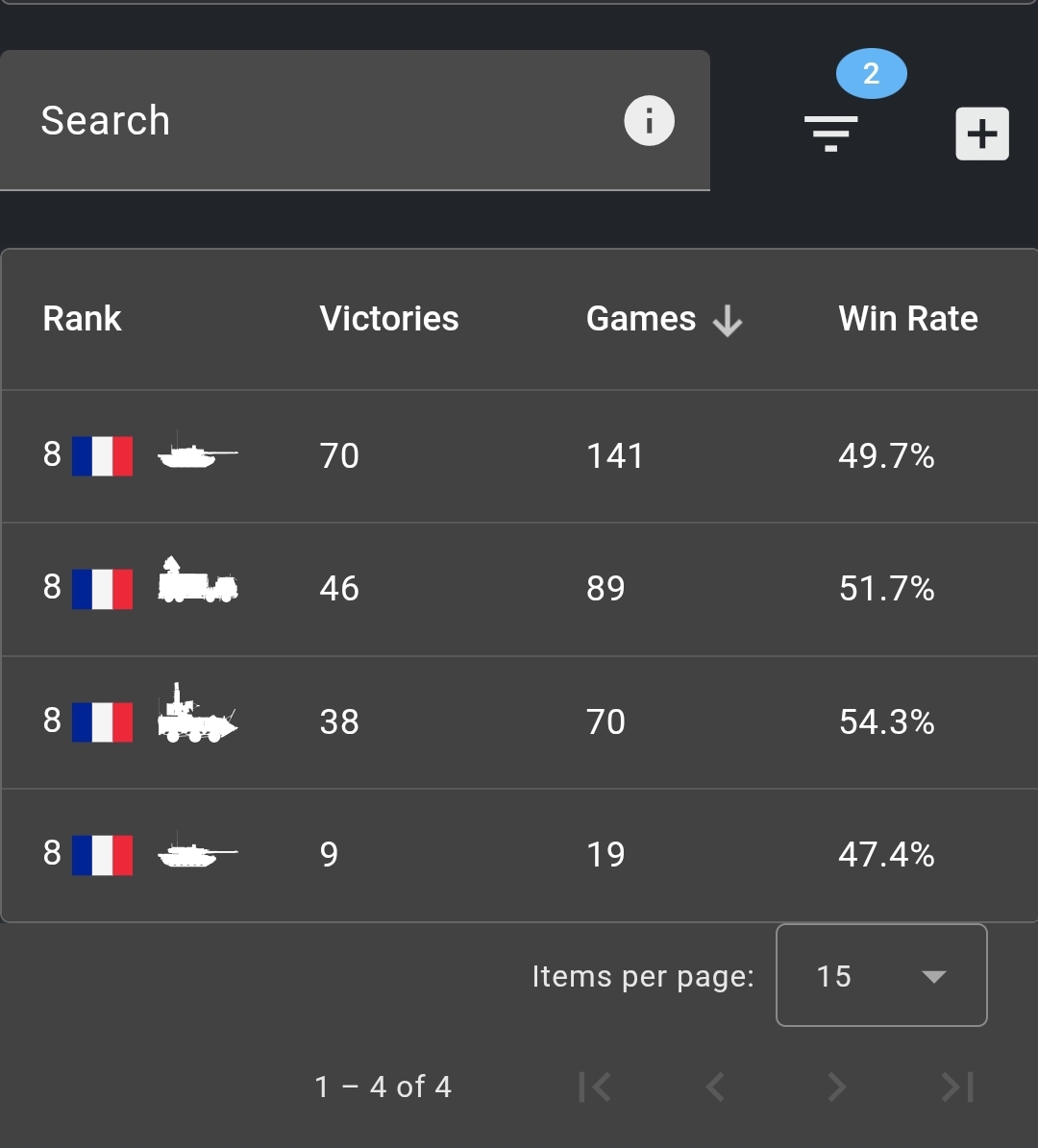The height and width of the screenshot is (1148, 1038).
Task: Tap the plus add button
Action: pos(981,134)
